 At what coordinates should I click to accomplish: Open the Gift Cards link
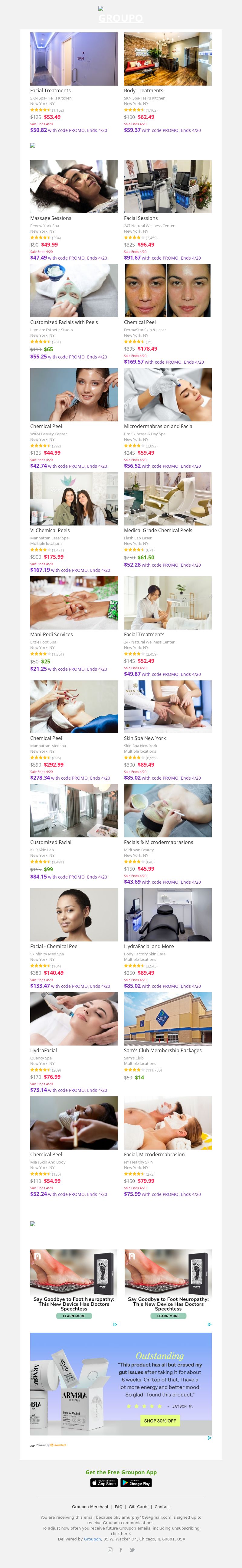[x=138, y=1507]
